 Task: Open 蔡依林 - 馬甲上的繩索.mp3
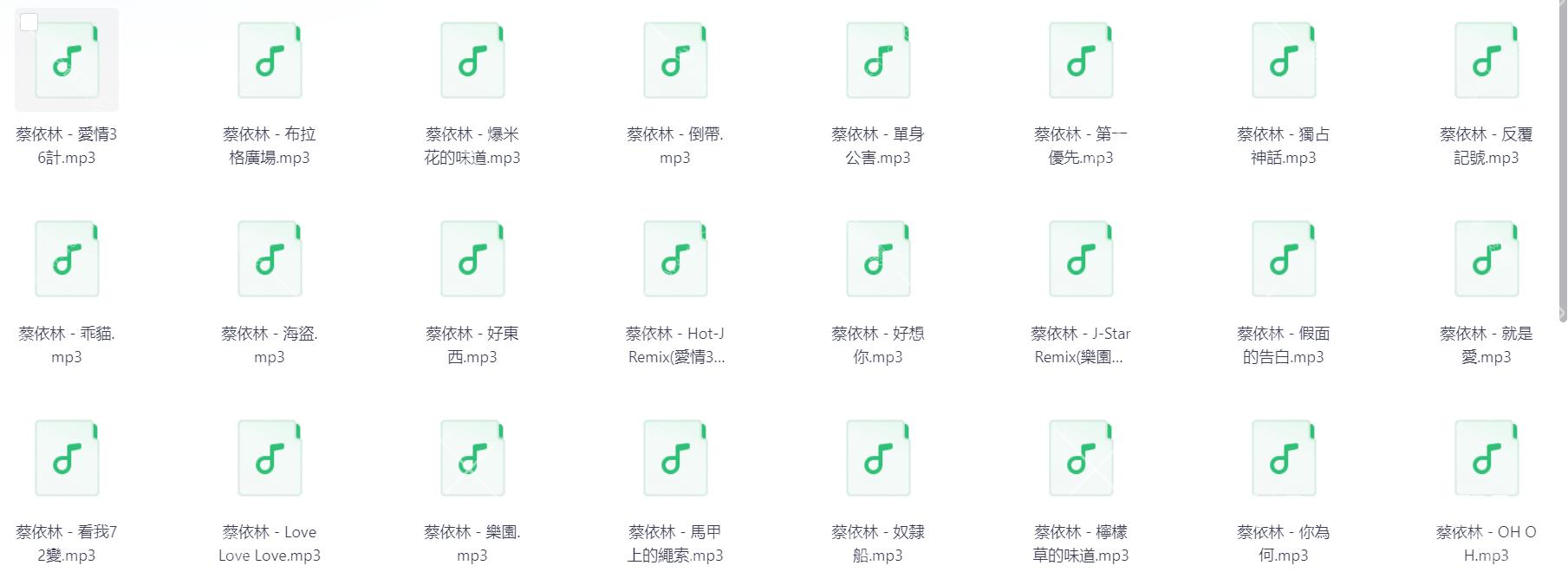(675, 458)
